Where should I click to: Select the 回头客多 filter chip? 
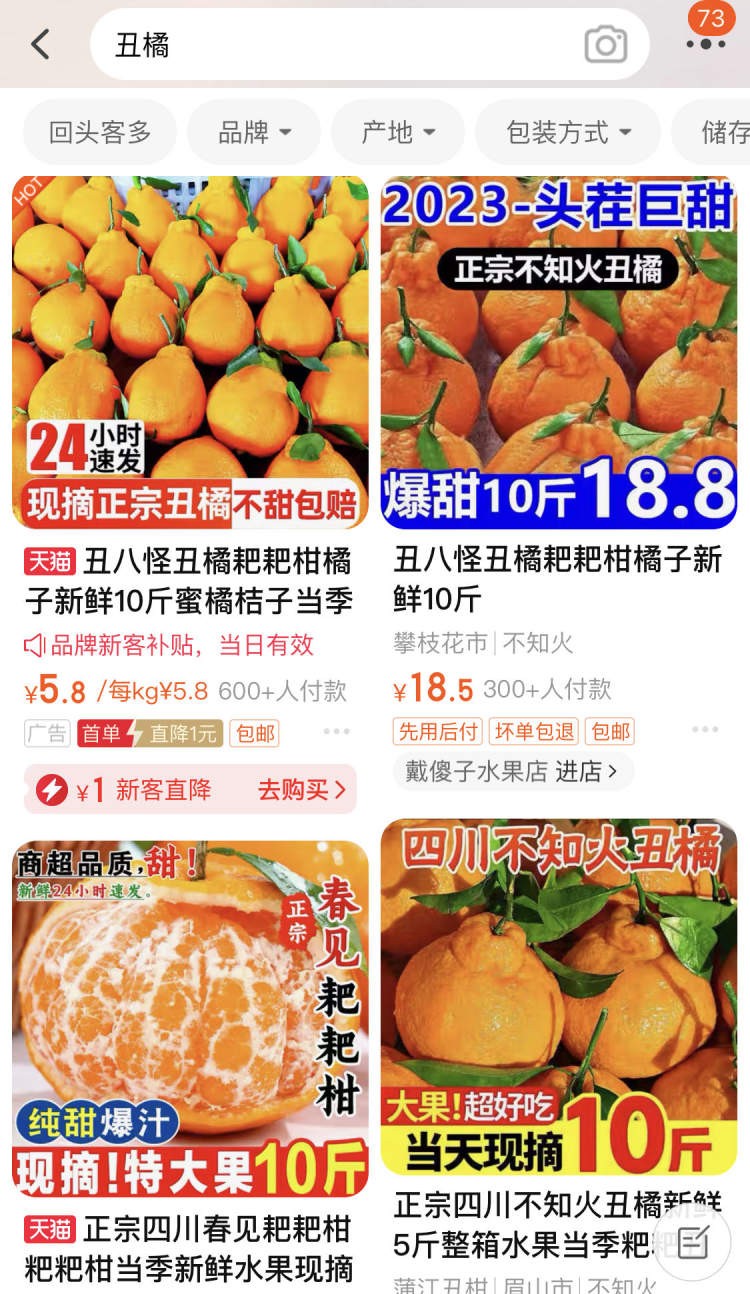[x=100, y=132]
